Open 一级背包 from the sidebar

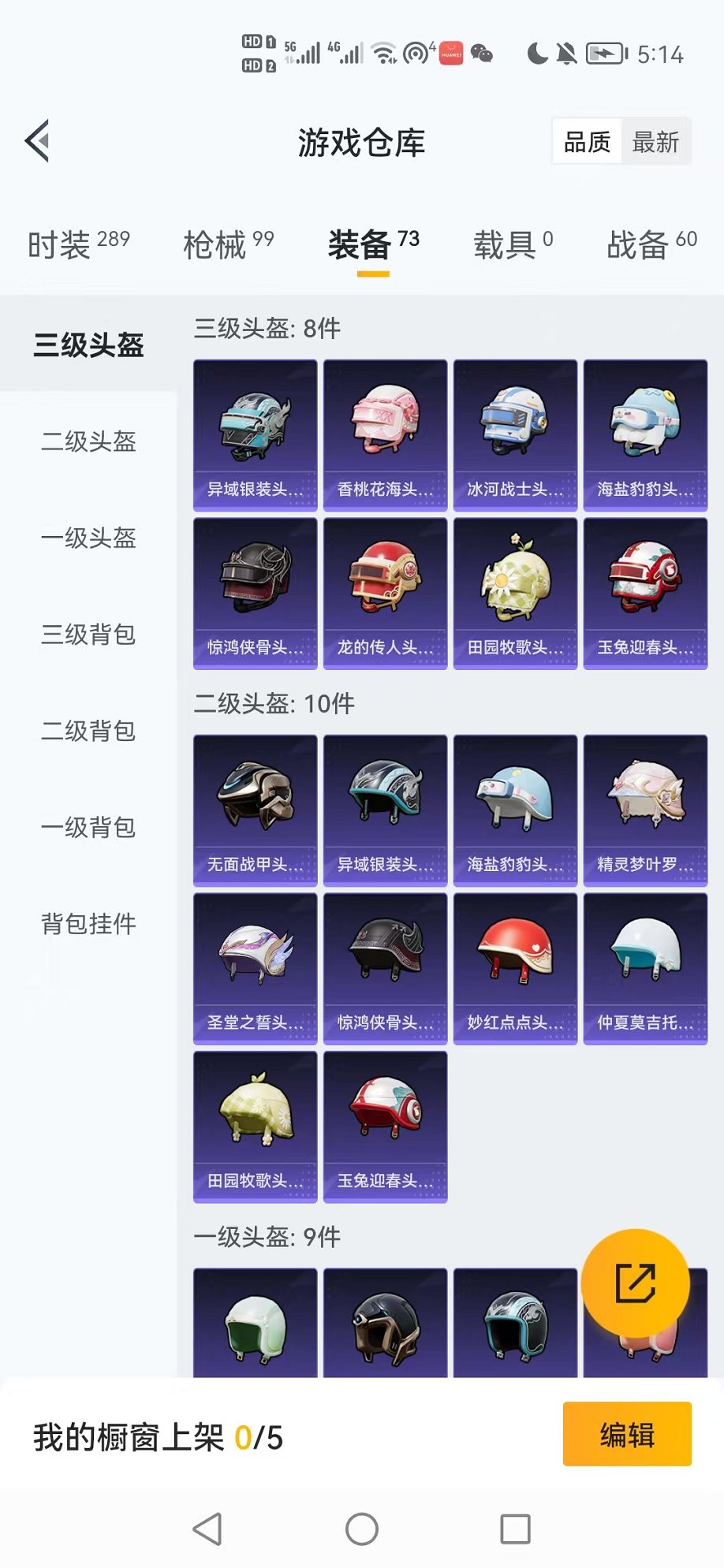87,829
